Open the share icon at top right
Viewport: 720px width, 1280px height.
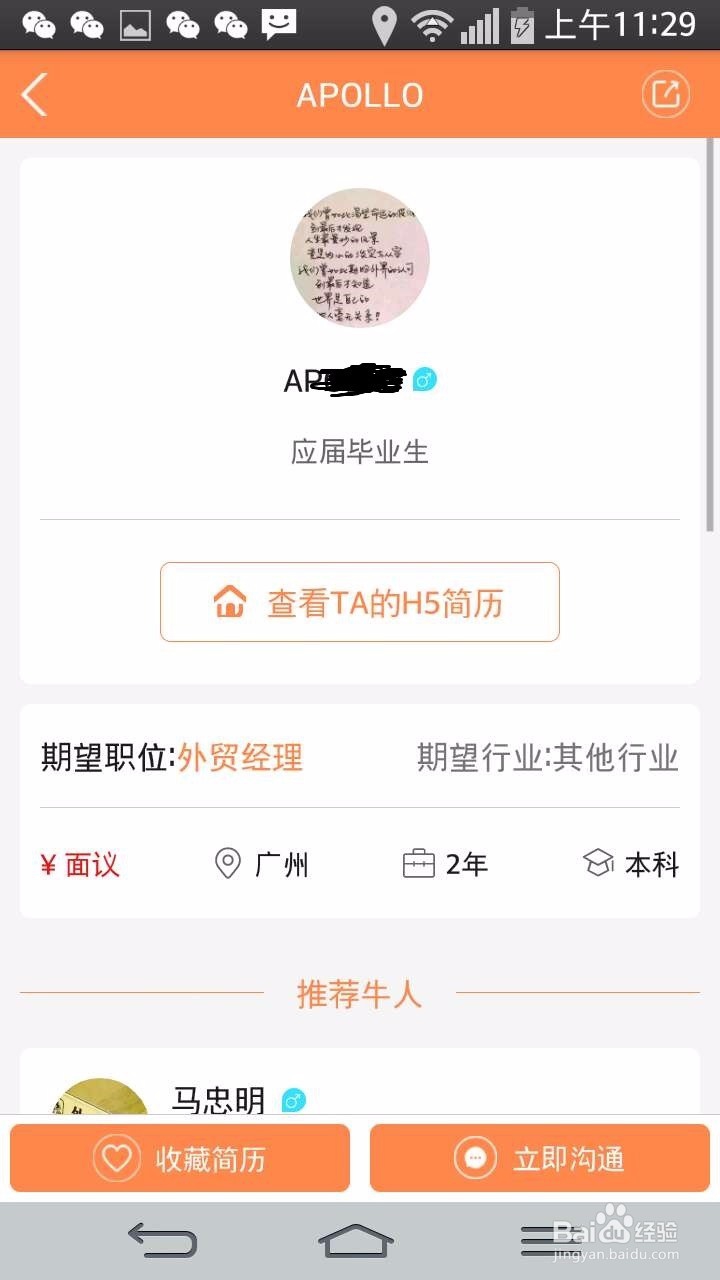[x=665, y=92]
